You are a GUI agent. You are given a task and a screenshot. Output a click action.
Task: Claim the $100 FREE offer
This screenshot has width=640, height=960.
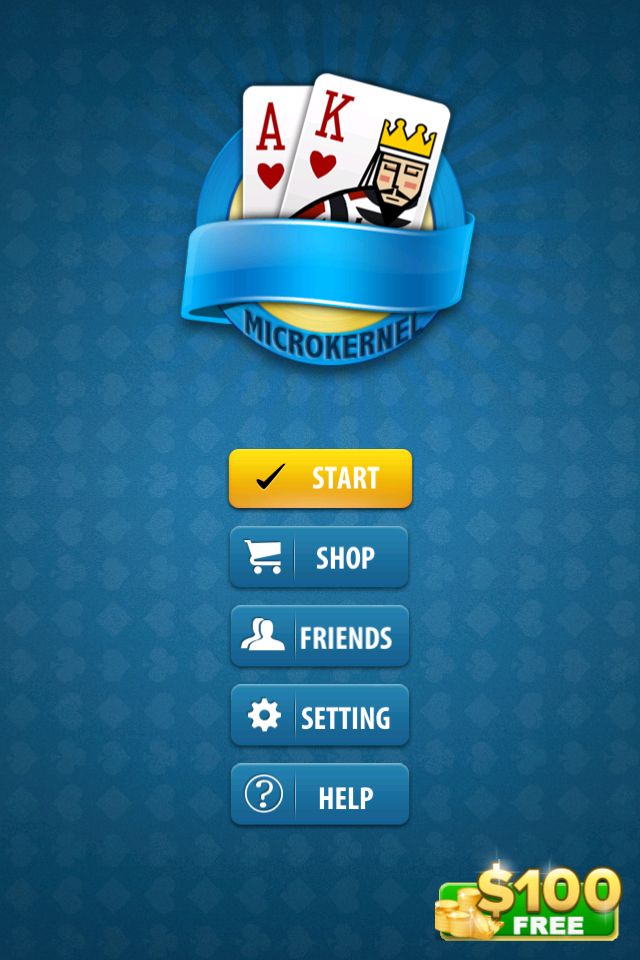[x=530, y=905]
